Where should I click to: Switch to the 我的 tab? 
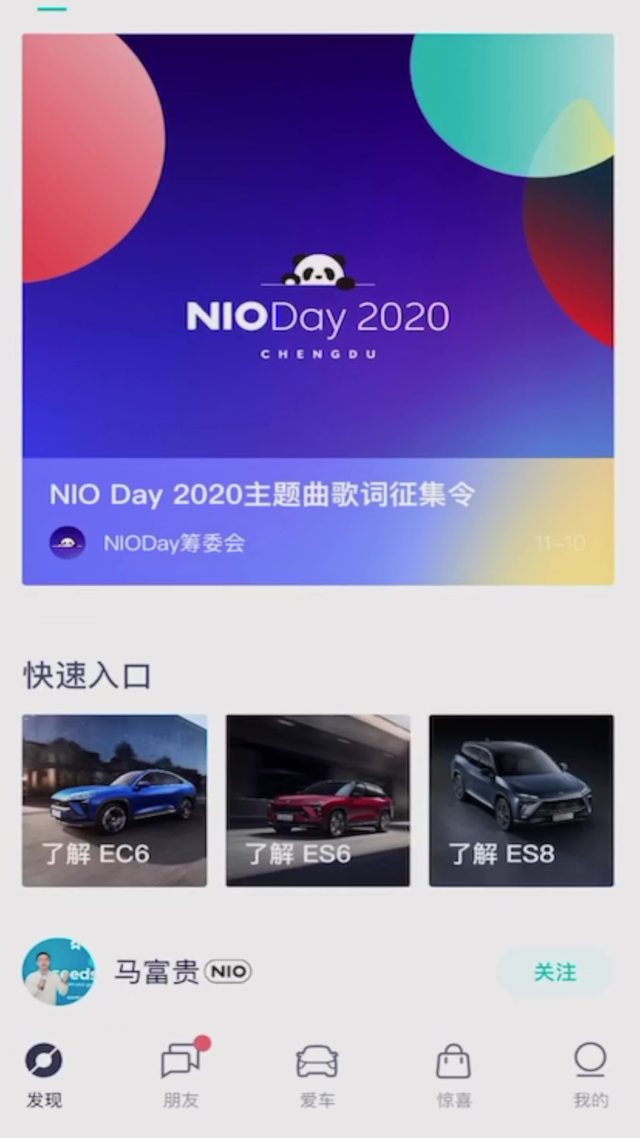tap(590, 1074)
